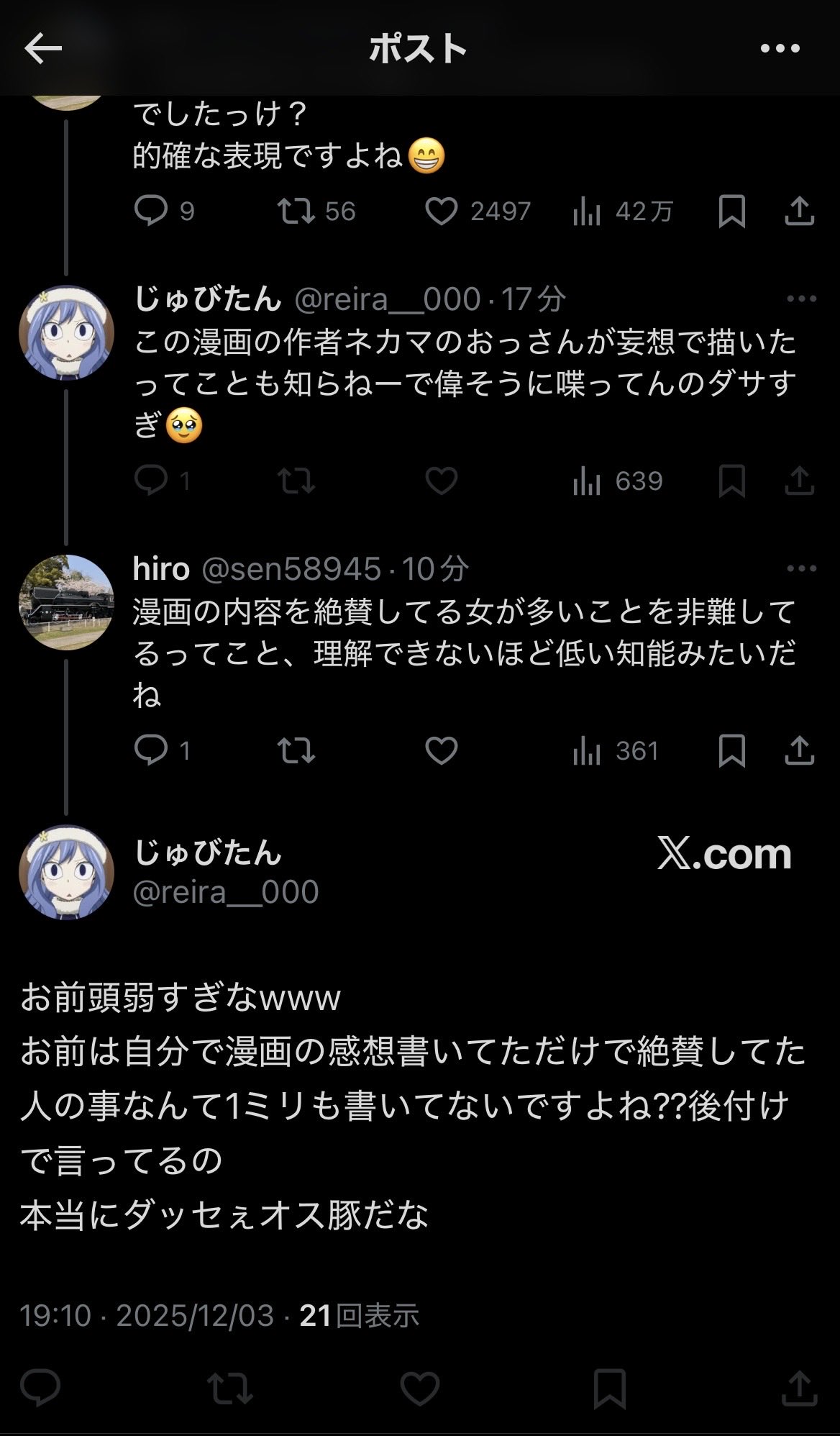Bookmark the main post from 19:10
This screenshot has width=840, height=1436.
click(x=609, y=1386)
